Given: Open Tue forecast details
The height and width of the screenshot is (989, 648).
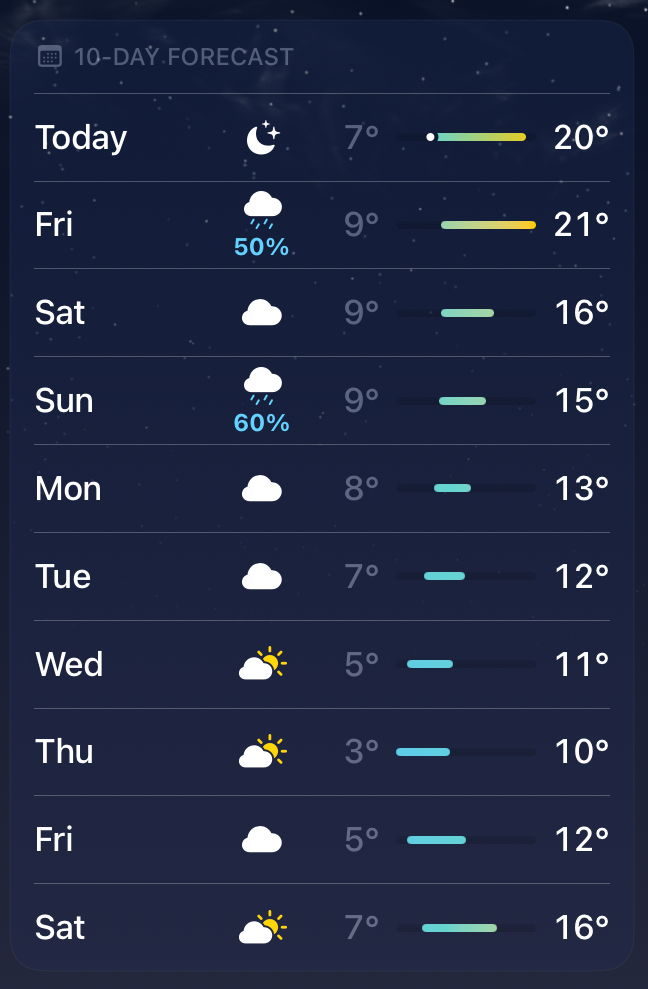Looking at the screenshot, I should pos(322,577).
